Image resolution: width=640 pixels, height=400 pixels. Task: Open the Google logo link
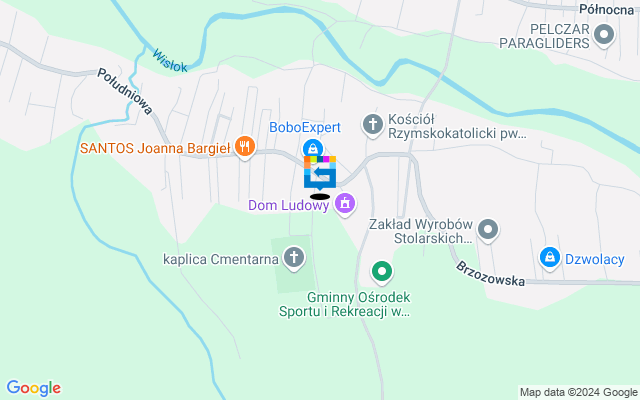point(33,388)
